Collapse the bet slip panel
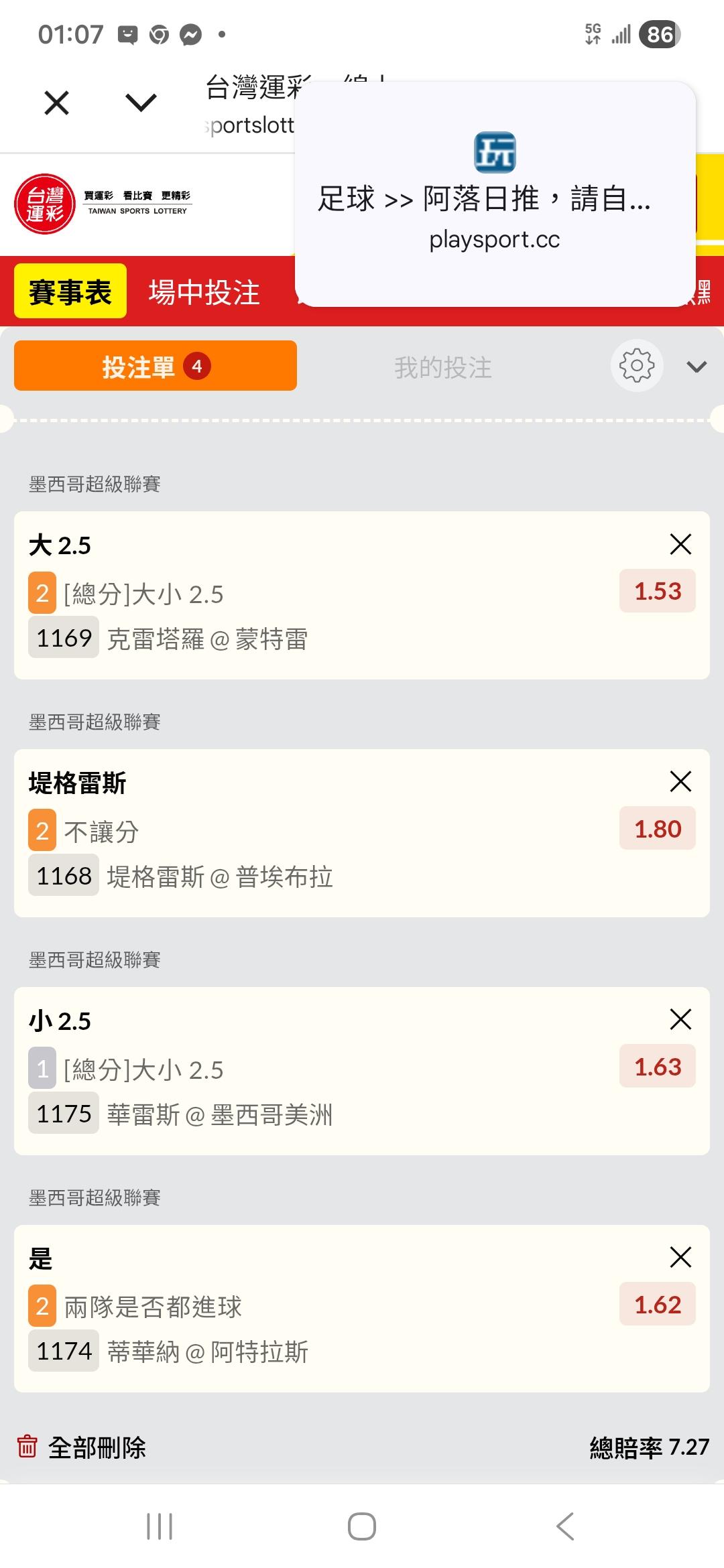 click(697, 367)
